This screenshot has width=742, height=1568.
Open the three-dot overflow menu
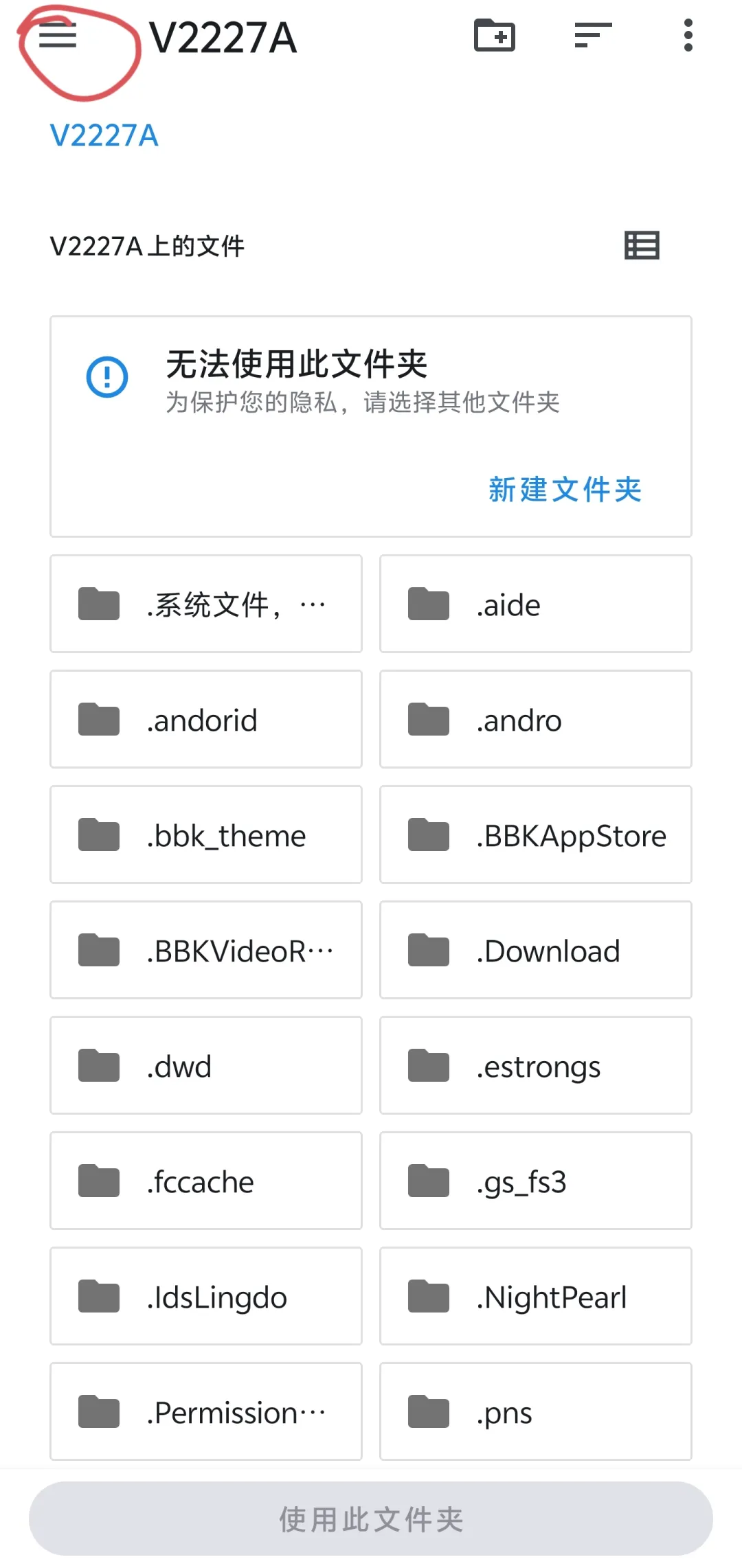point(688,36)
